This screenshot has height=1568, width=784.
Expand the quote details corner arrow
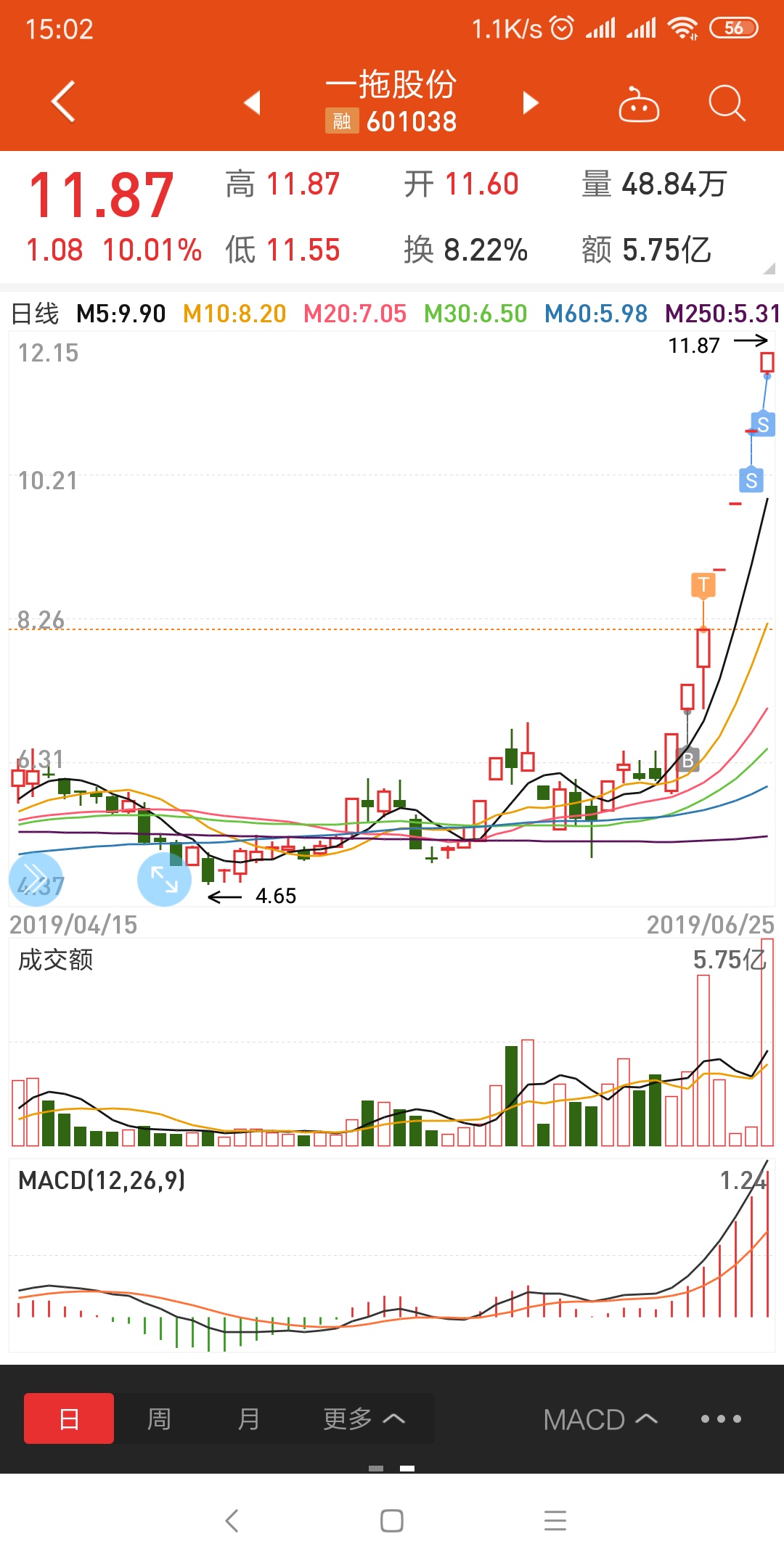pos(769,269)
